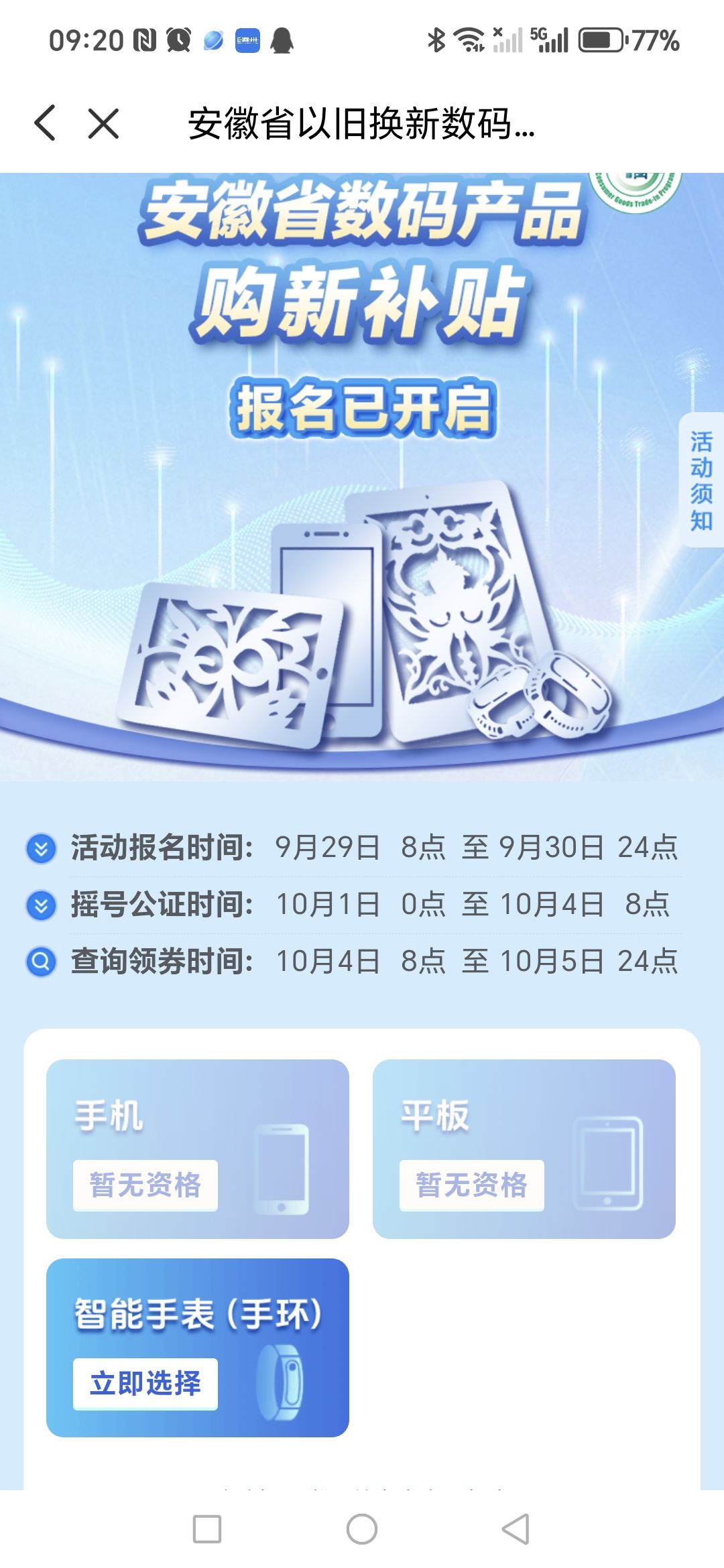724x1568 pixels.
Task: Tap 暂无资格 on the 手机 card
Action: click(x=145, y=1185)
